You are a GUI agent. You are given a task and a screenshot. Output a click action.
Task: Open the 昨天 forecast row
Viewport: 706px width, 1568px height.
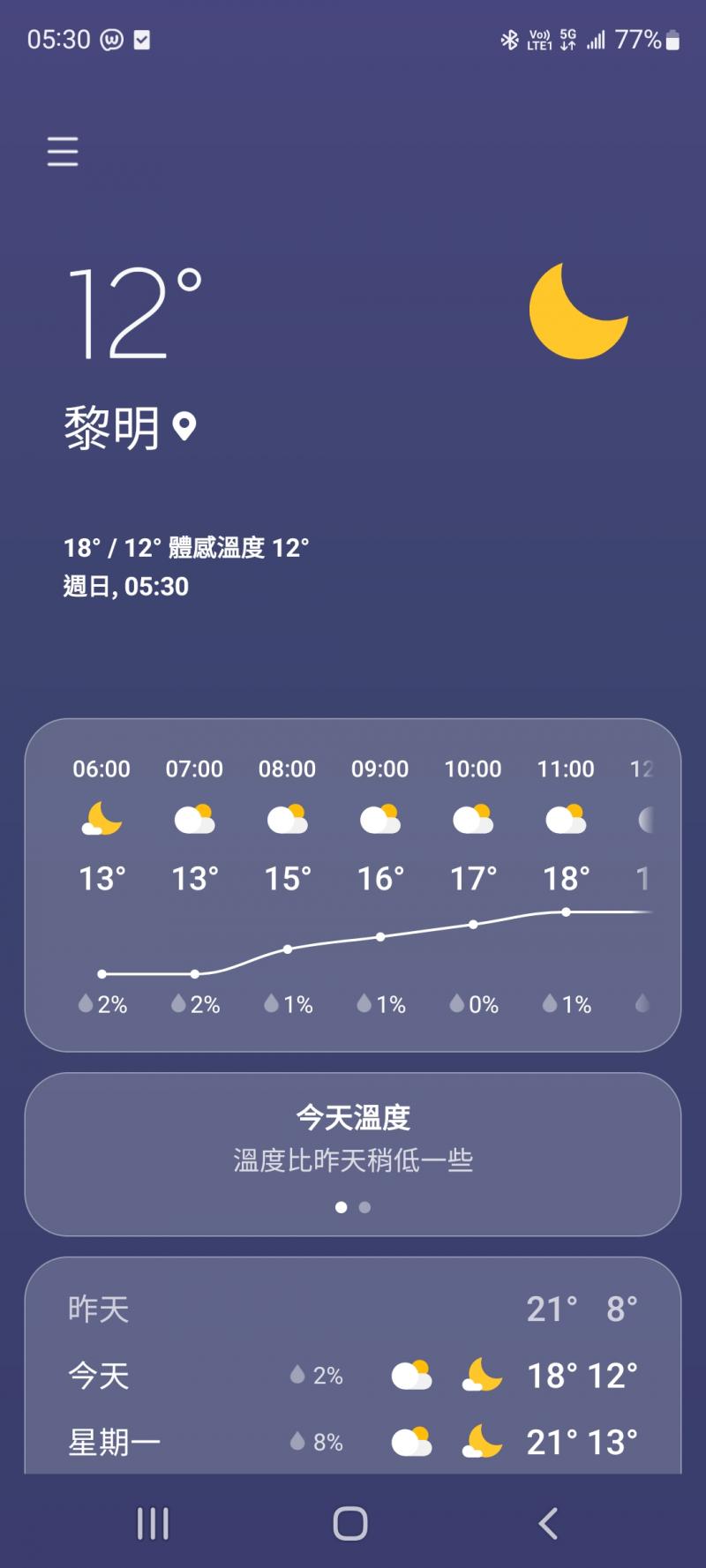(x=353, y=1309)
